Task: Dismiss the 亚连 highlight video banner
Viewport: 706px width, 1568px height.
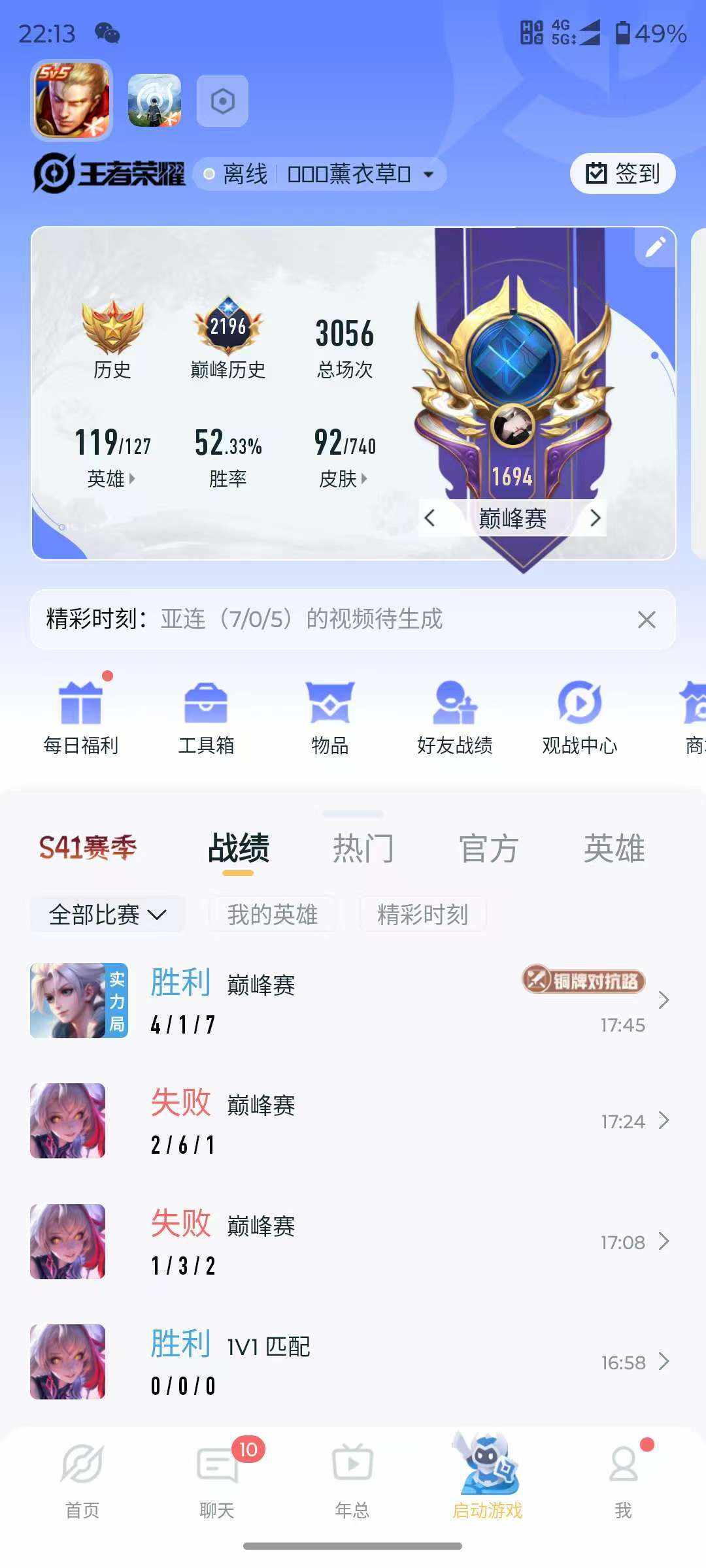Action: point(646,621)
